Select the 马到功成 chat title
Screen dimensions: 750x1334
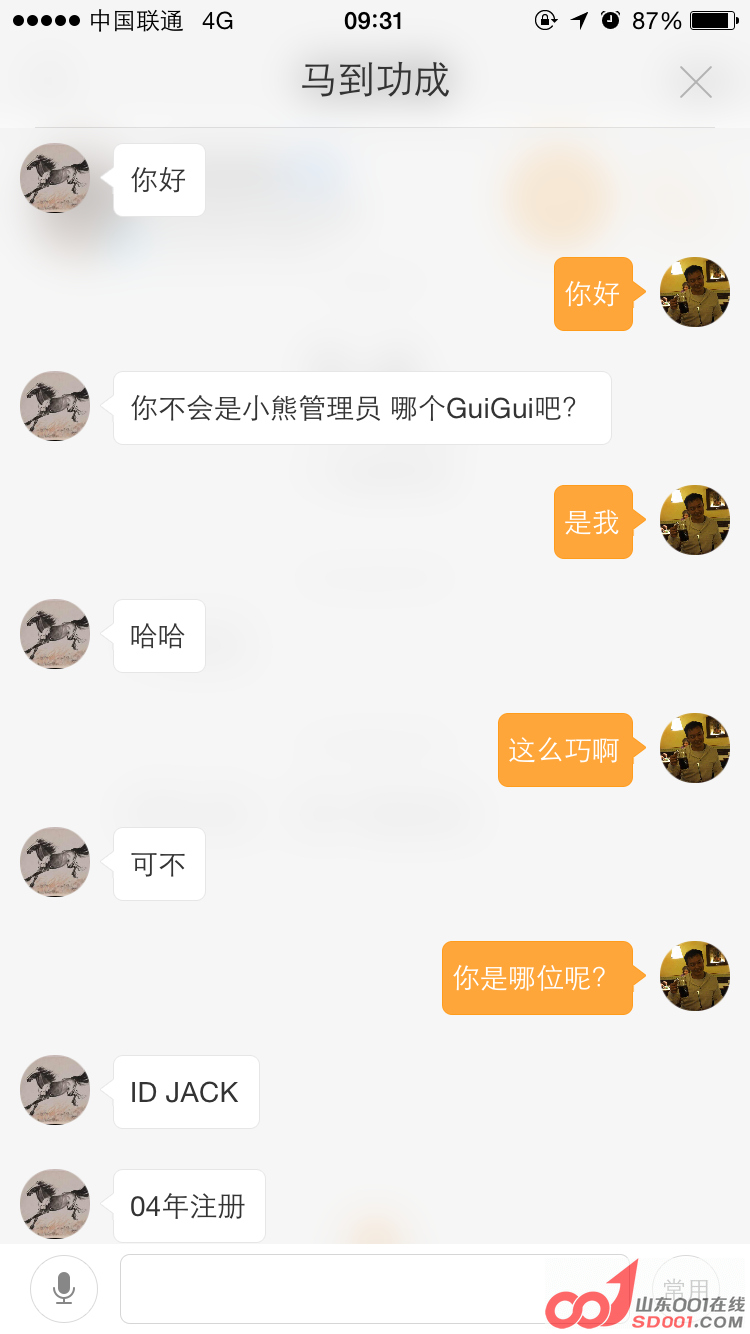pyautogui.click(x=374, y=82)
